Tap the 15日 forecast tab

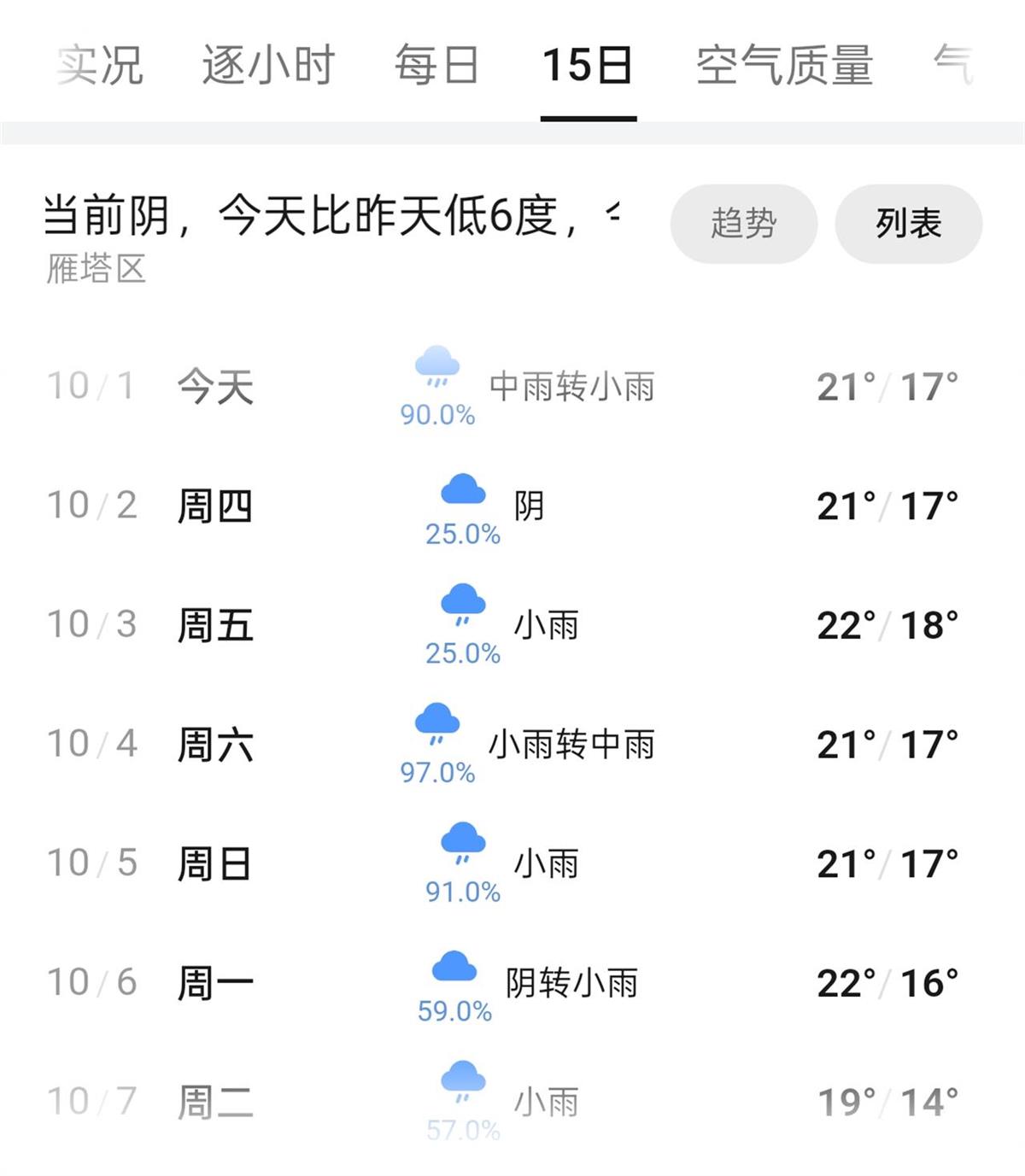click(588, 66)
